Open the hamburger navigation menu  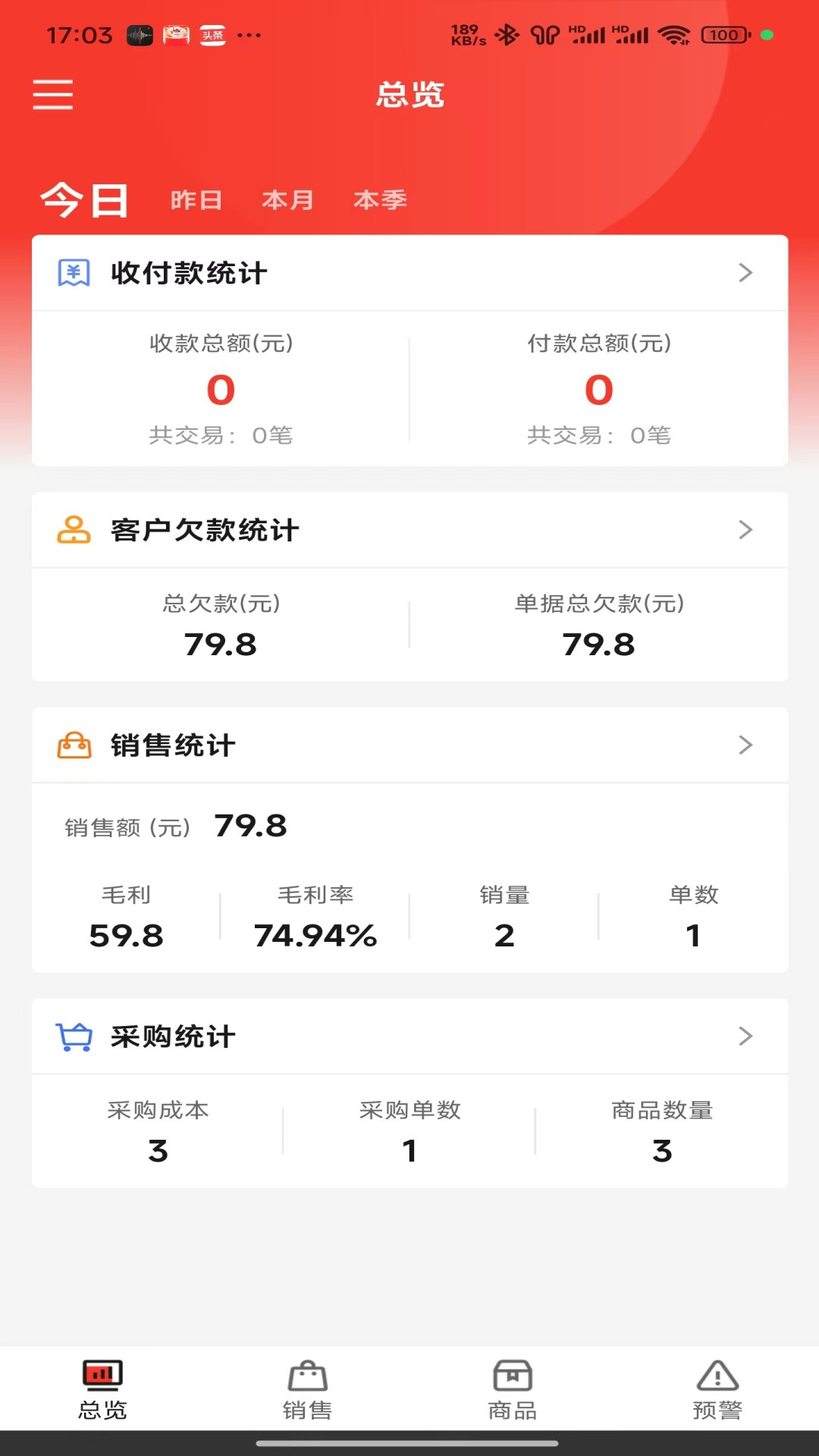[52, 96]
